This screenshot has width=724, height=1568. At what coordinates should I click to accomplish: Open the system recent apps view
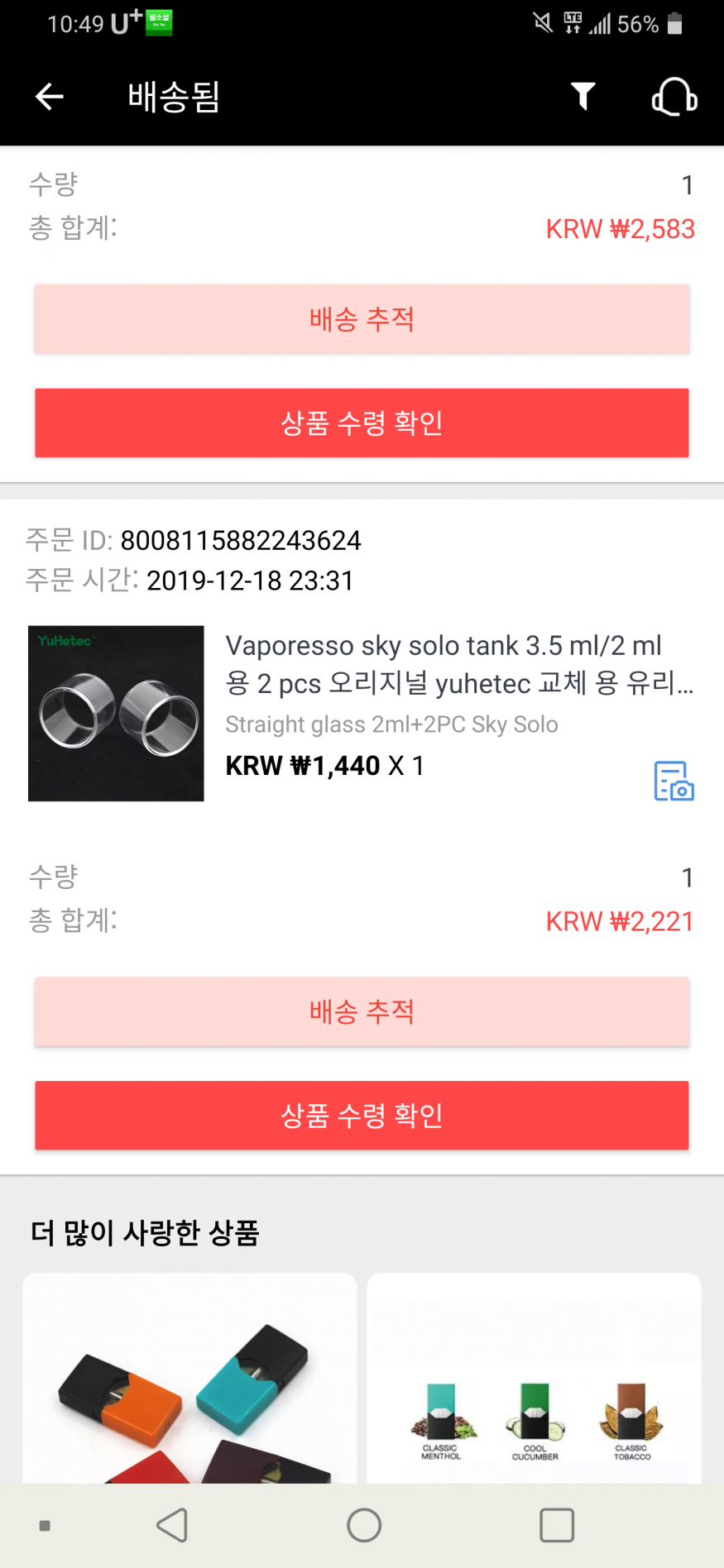click(557, 1525)
